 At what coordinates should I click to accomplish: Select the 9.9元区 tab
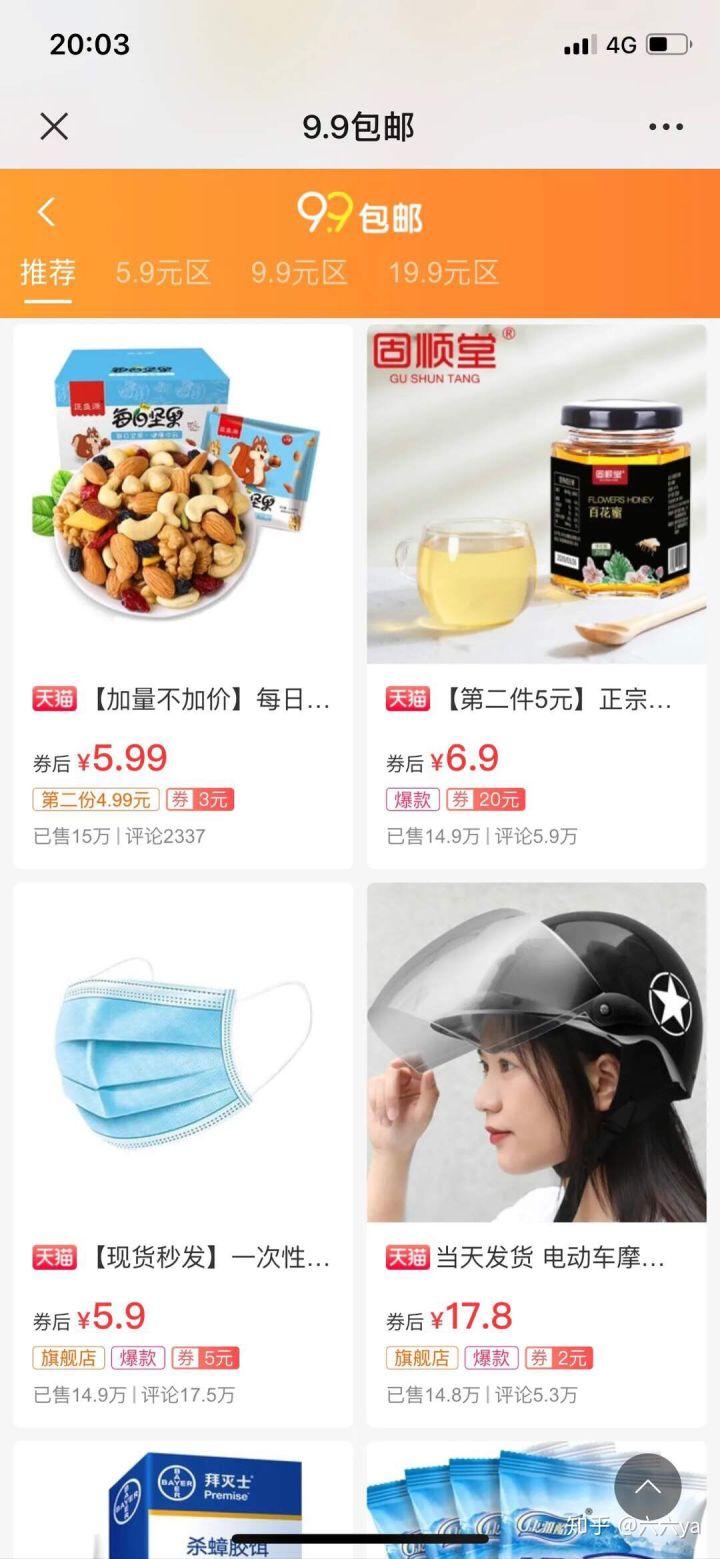click(299, 272)
